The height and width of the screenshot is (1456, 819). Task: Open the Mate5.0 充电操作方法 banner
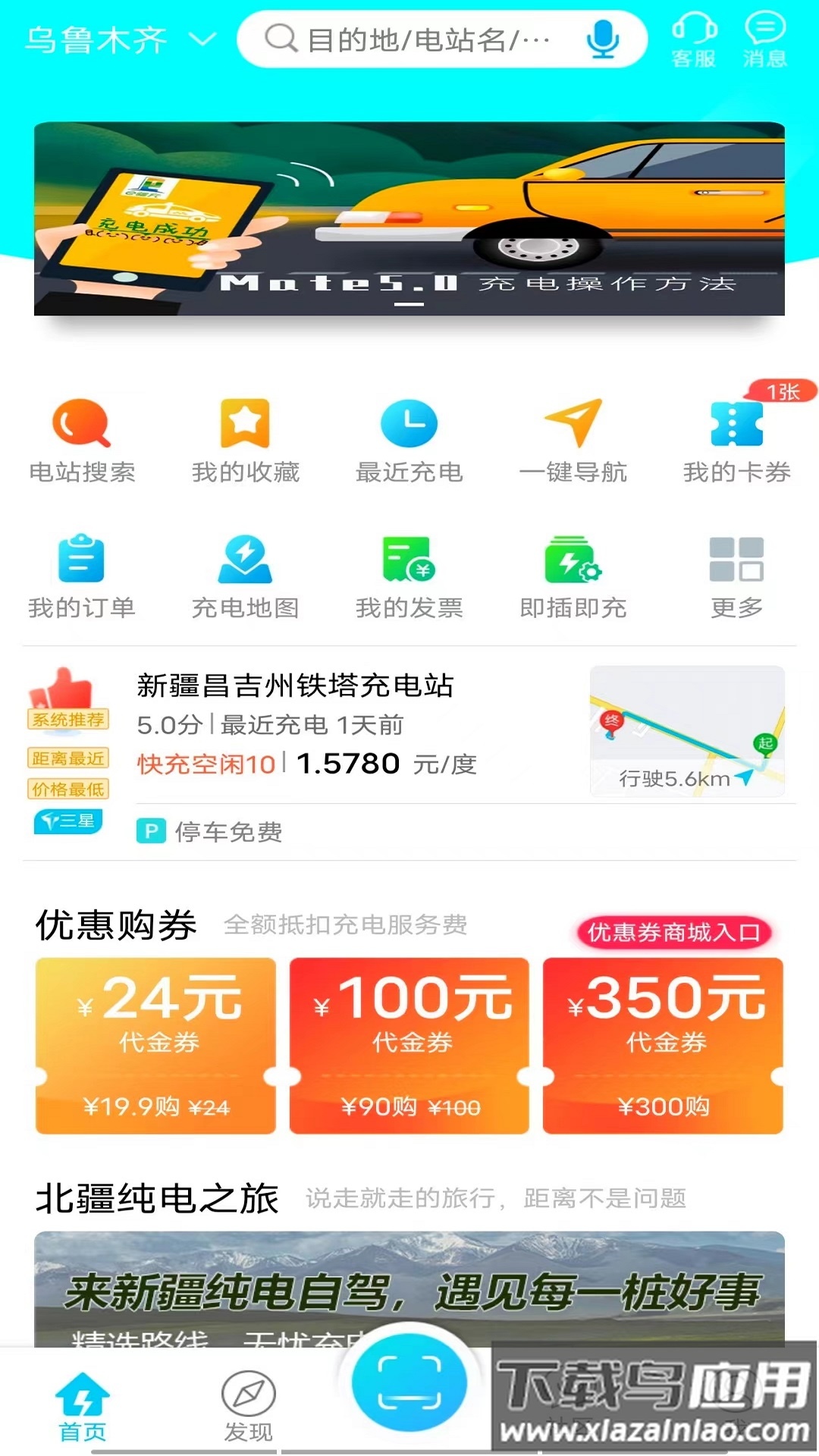[409, 218]
